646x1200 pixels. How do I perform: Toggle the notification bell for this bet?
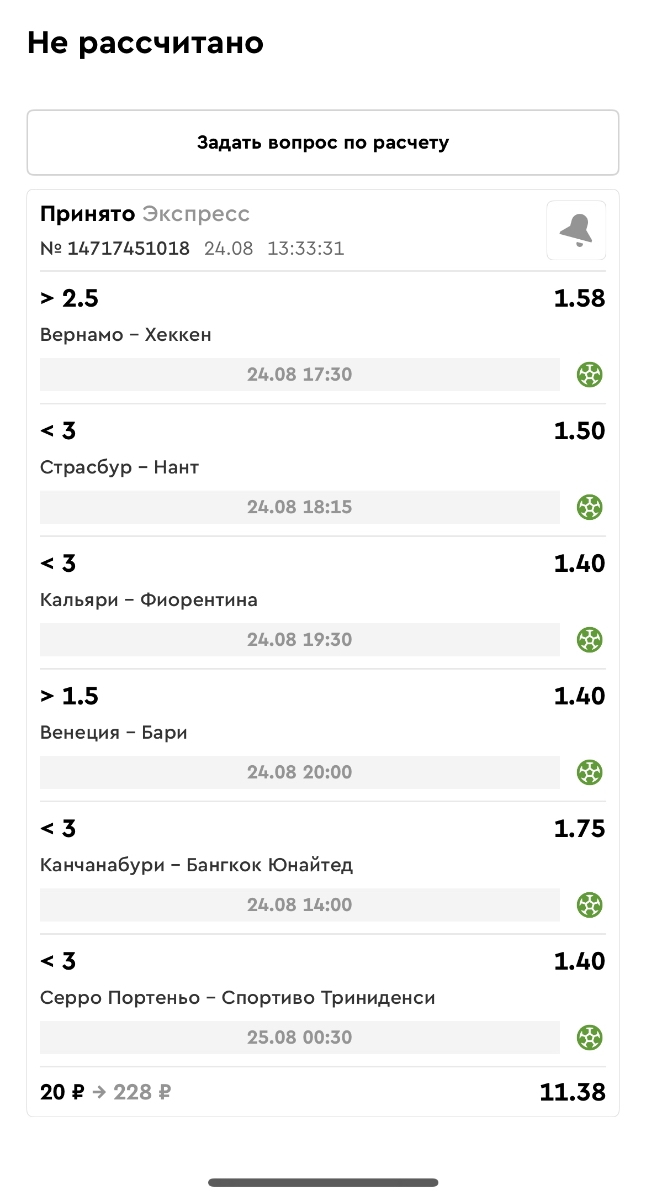coord(576,230)
